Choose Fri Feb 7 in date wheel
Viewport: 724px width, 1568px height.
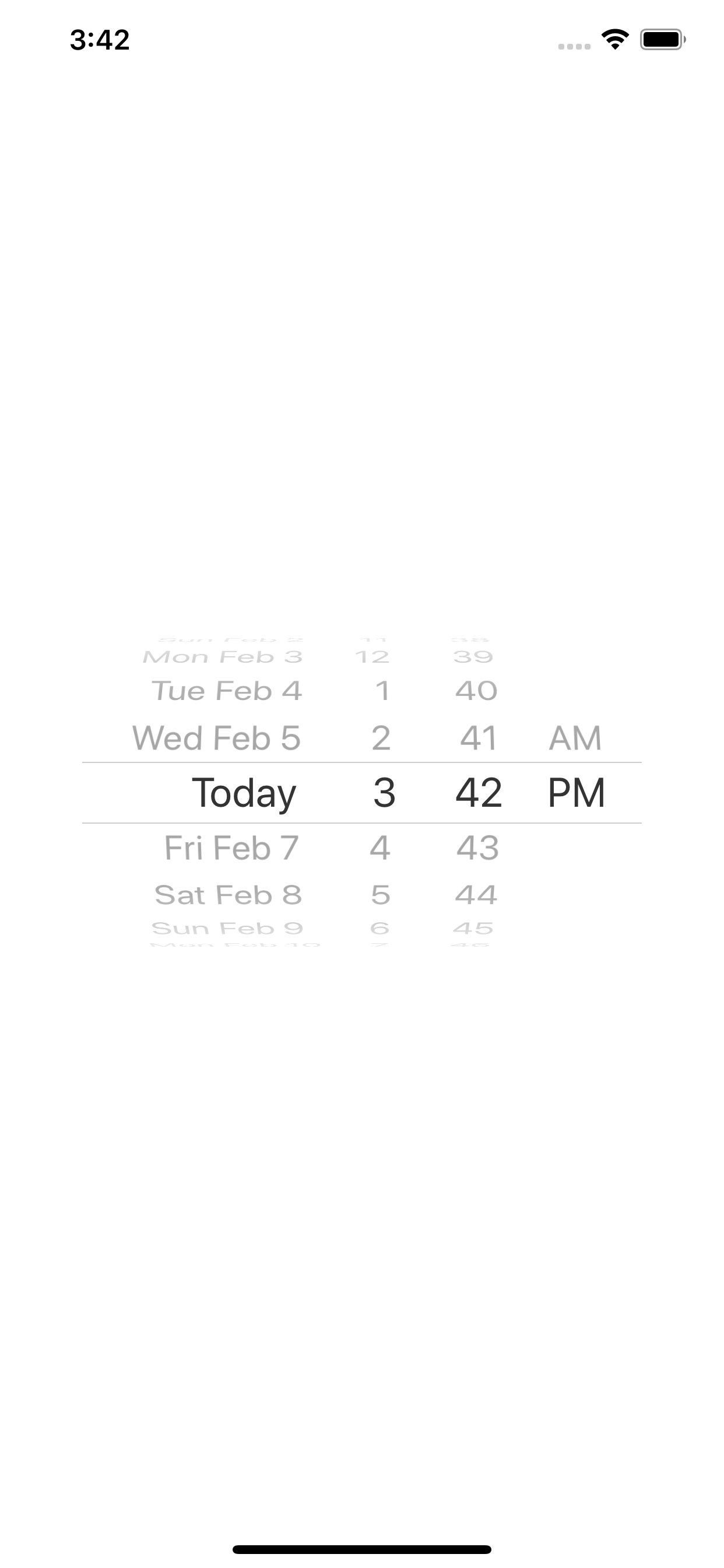(x=231, y=848)
